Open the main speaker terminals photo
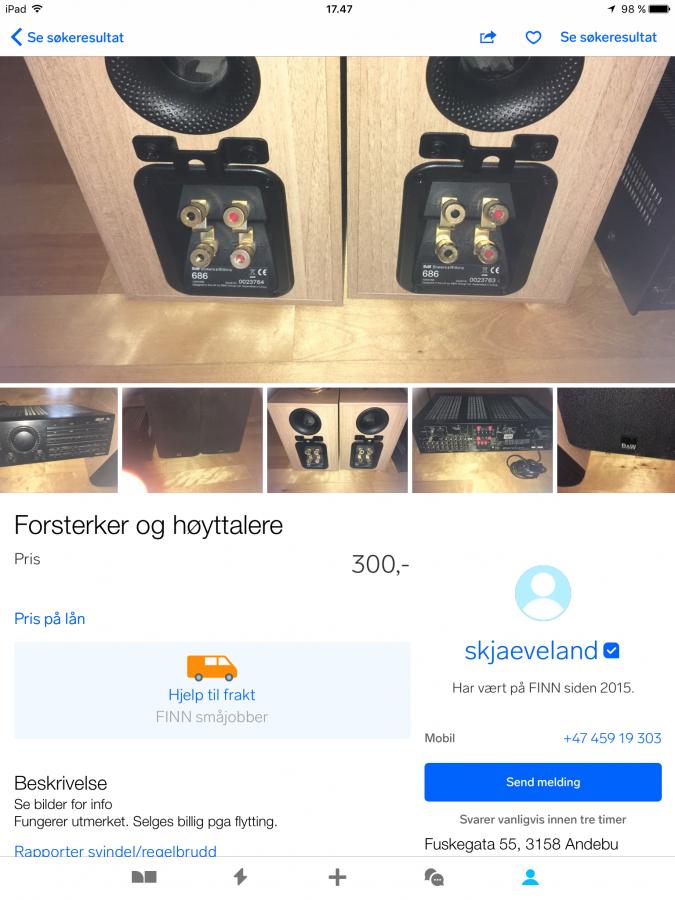The width and height of the screenshot is (675, 900). pos(337,220)
